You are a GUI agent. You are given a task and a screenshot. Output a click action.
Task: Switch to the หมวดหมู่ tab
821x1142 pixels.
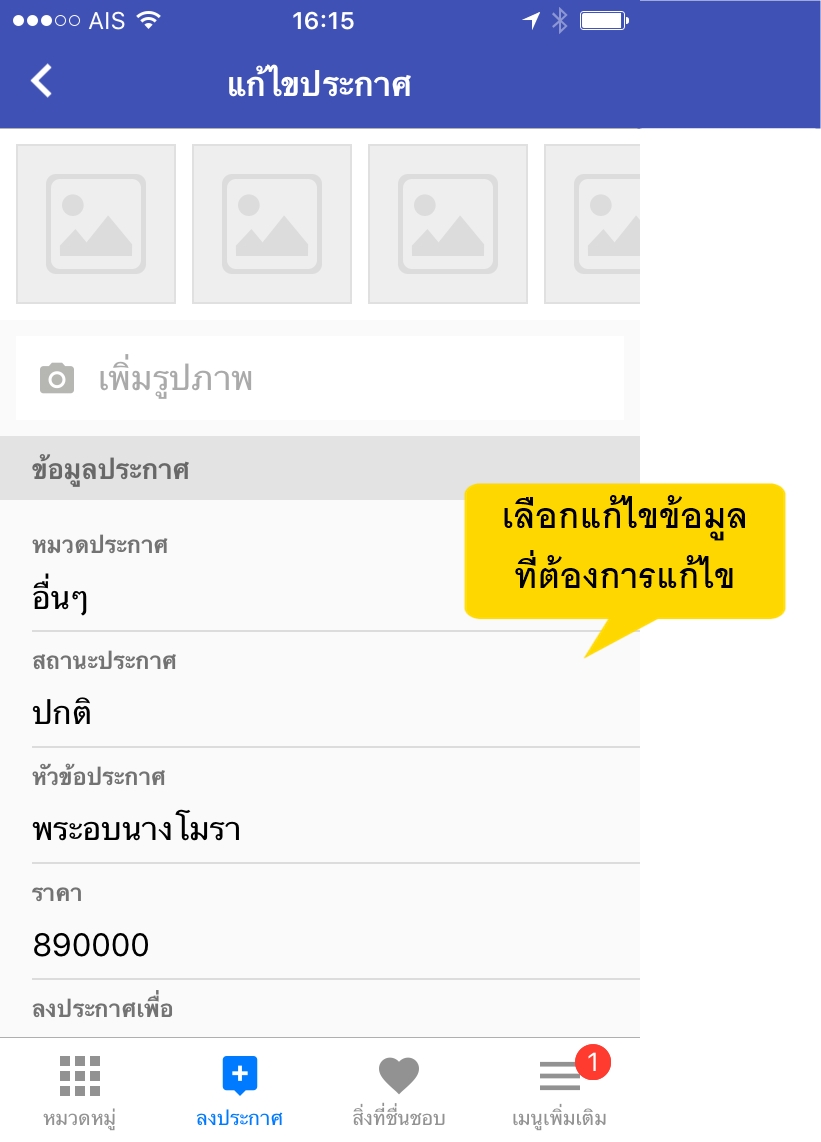[80, 1091]
